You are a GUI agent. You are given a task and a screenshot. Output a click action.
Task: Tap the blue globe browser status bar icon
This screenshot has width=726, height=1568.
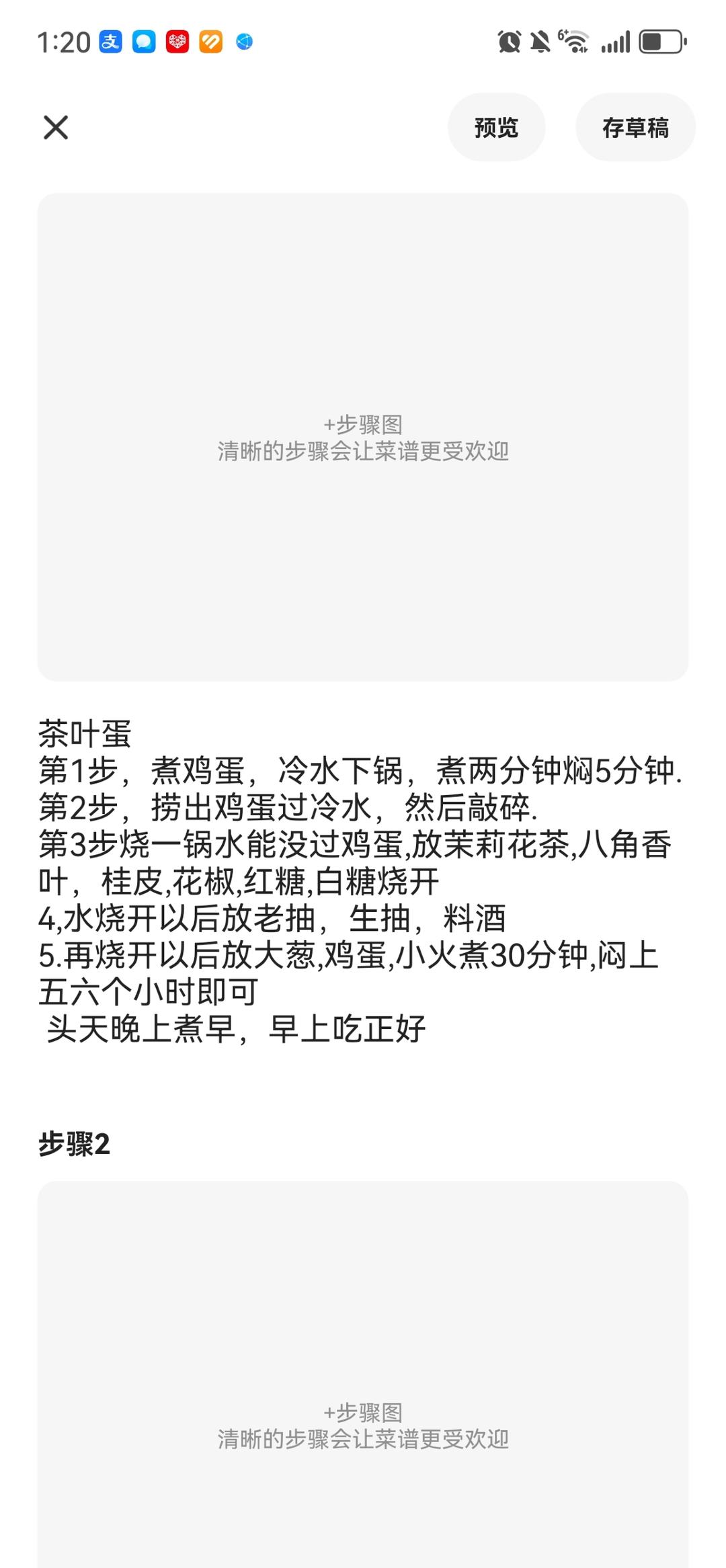pyautogui.click(x=243, y=42)
